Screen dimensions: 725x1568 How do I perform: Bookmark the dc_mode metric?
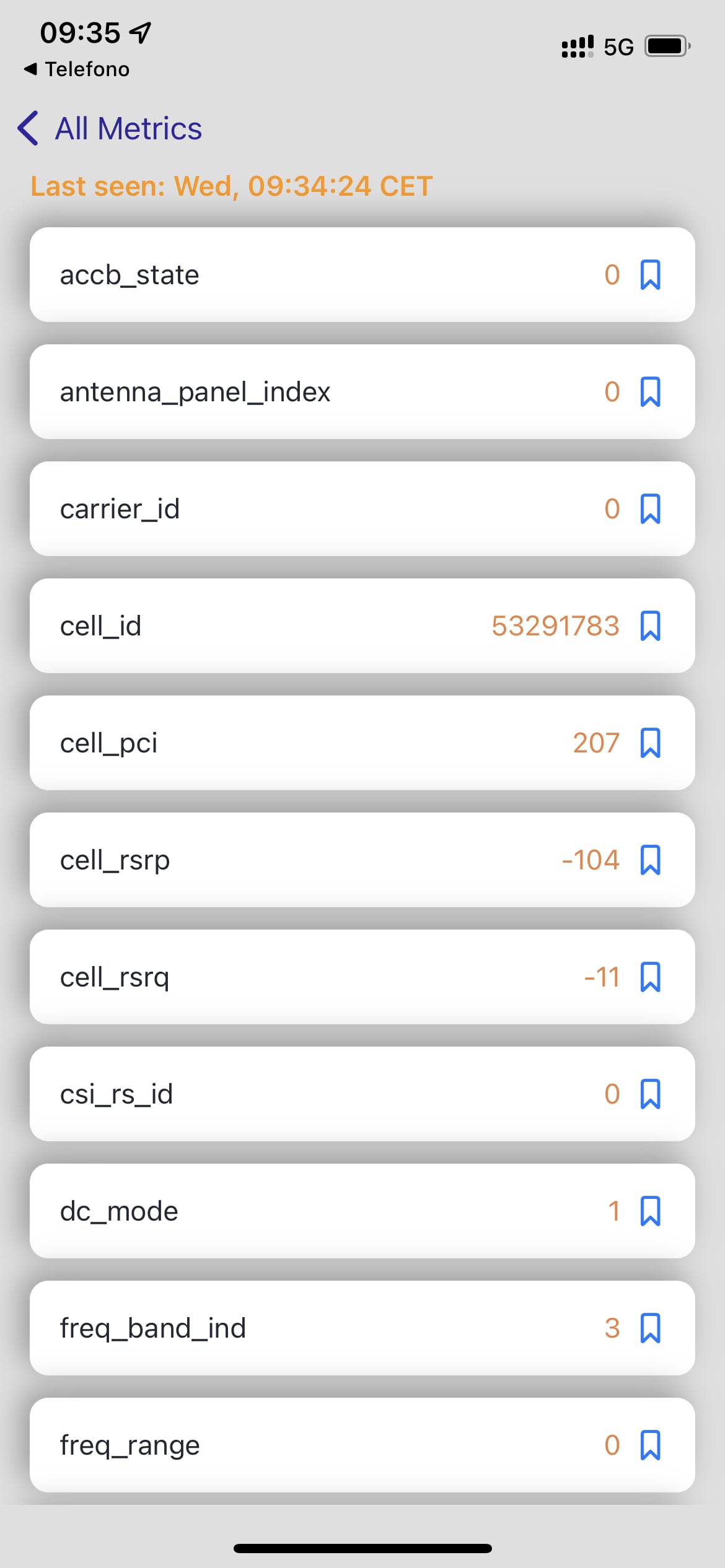[650, 1211]
